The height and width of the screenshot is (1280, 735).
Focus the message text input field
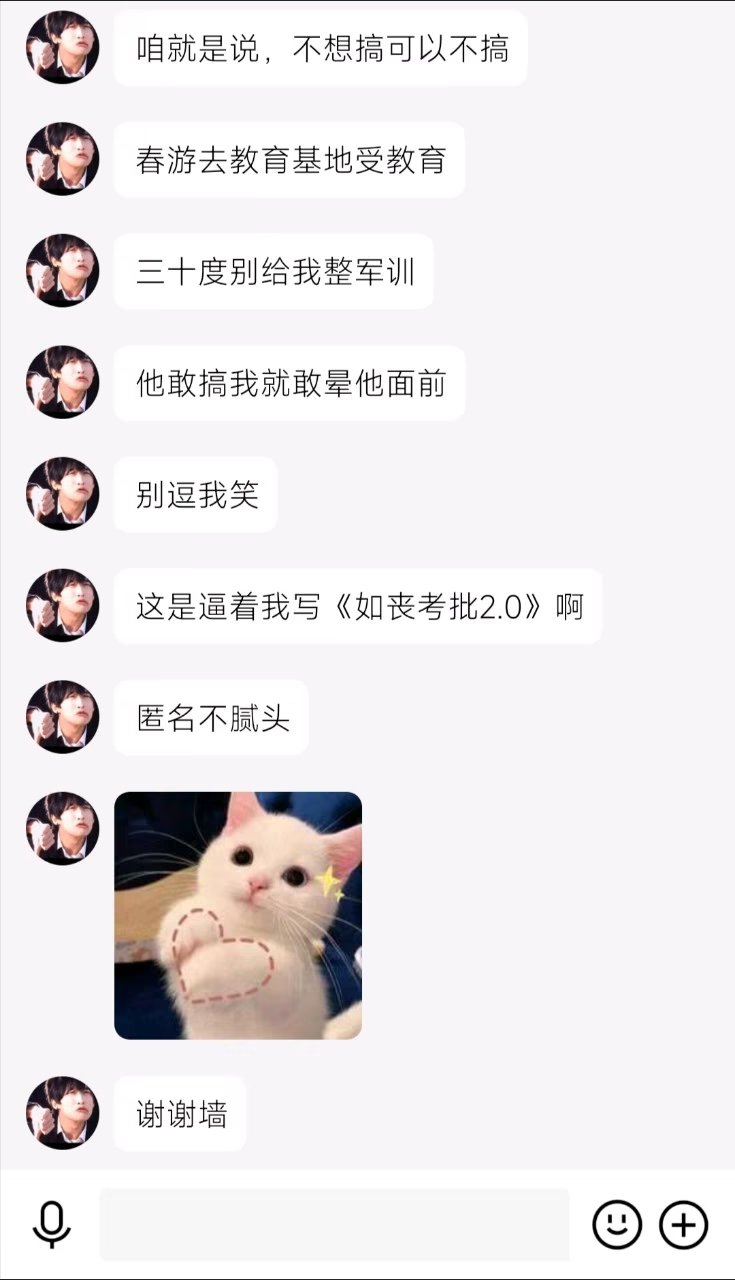click(334, 1224)
